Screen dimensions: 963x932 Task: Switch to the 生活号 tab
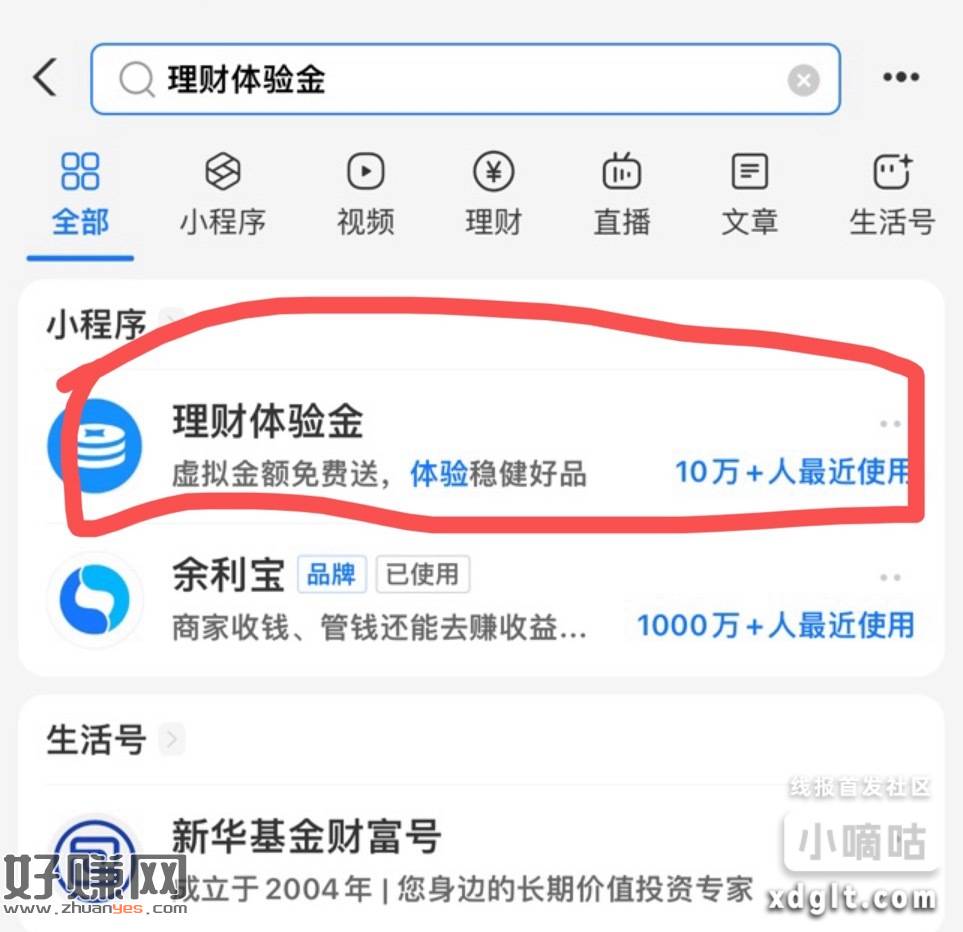892,195
